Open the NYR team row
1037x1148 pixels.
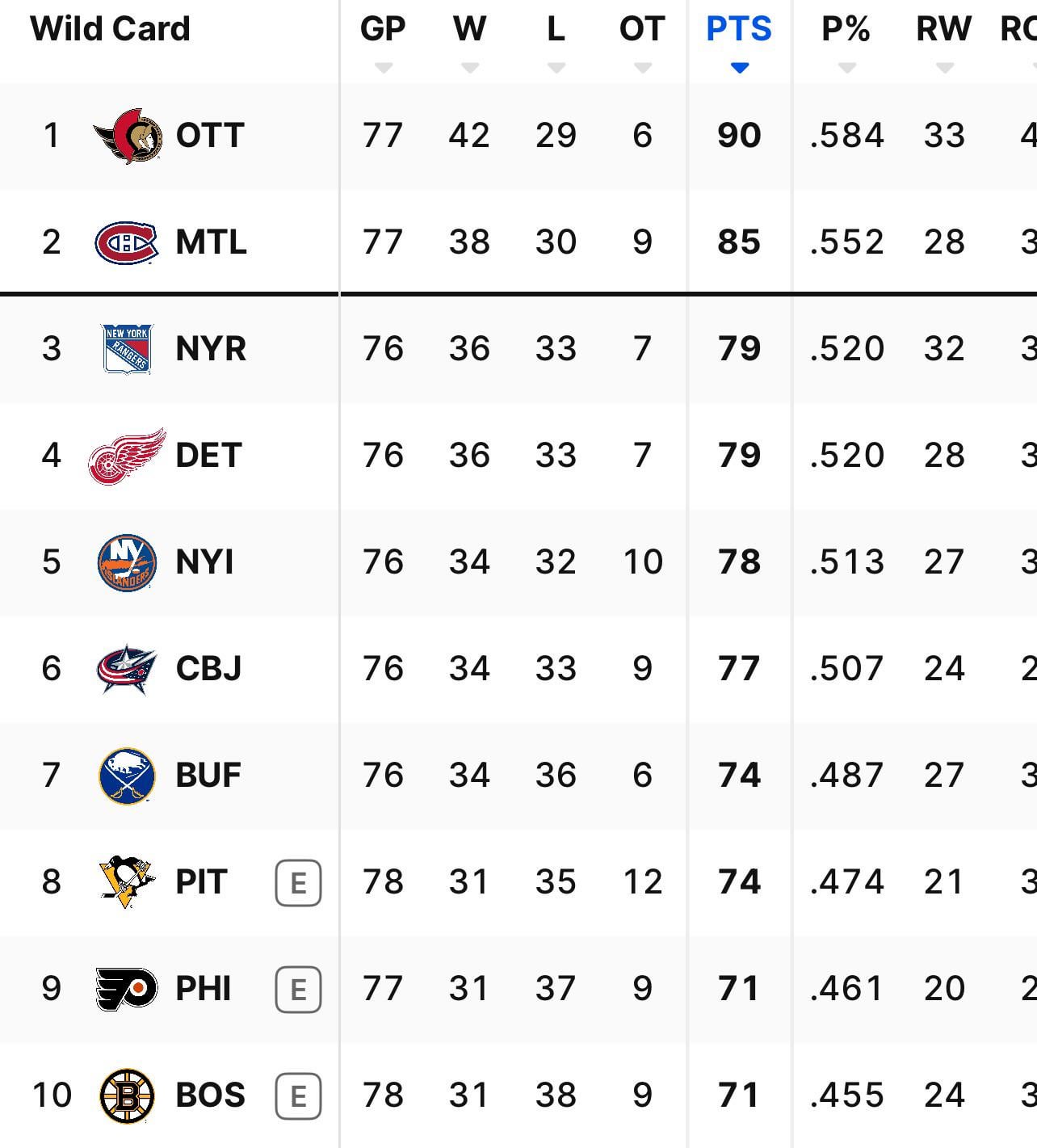pyautogui.click(x=211, y=349)
